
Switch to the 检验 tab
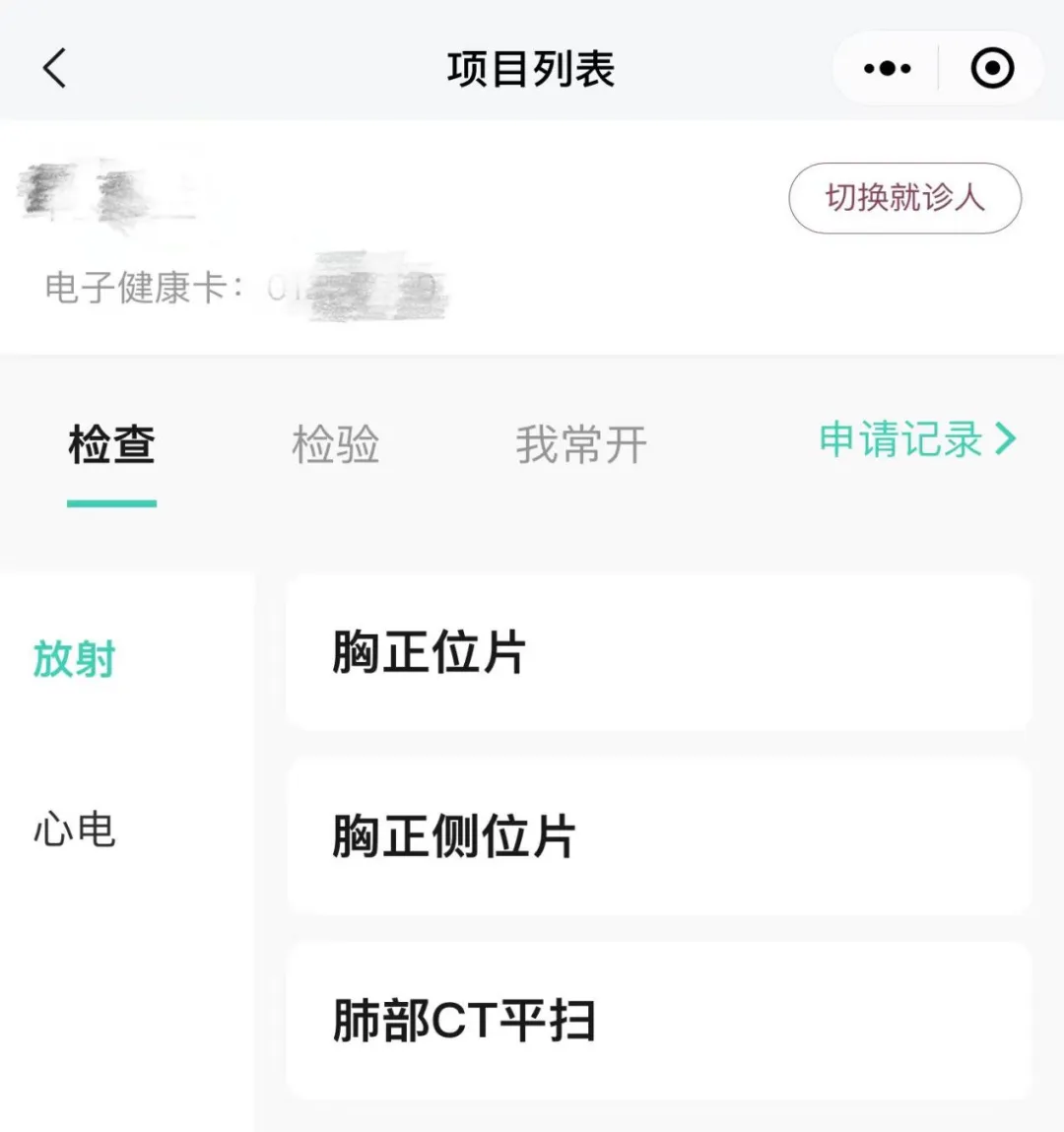point(335,444)
